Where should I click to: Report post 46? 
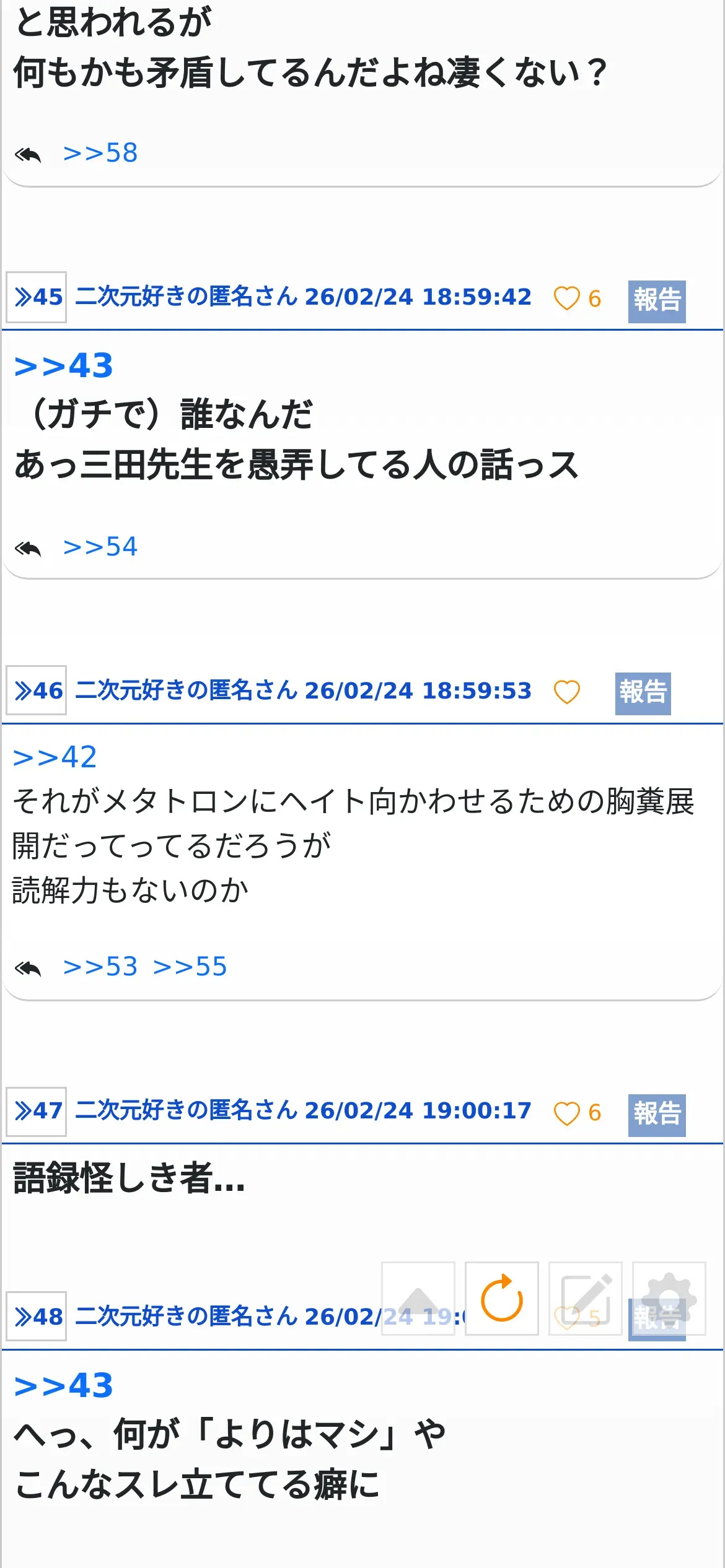[x=643, y=694]
